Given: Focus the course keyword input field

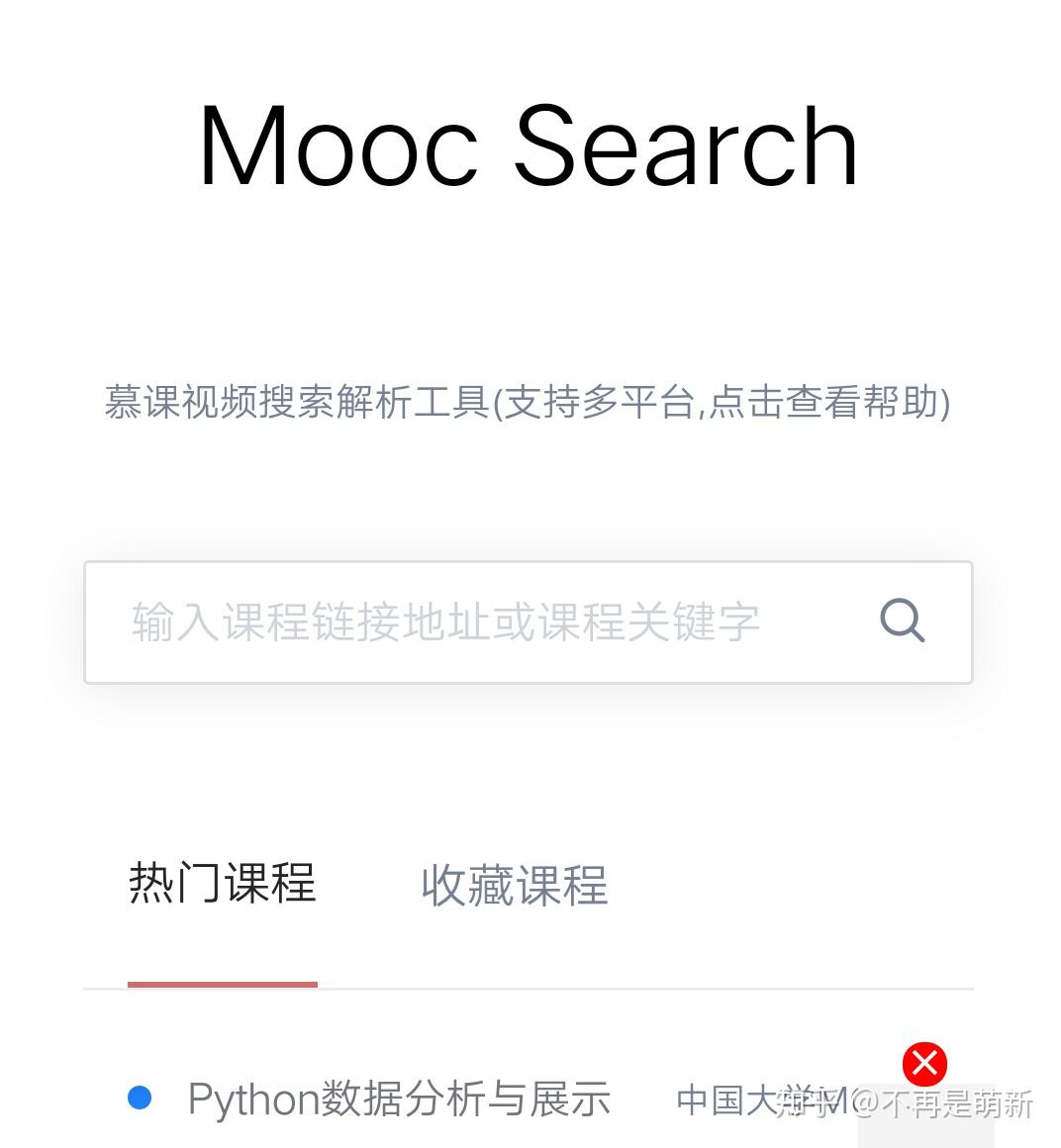Looking at the screenshot, I should click(445, 622).
